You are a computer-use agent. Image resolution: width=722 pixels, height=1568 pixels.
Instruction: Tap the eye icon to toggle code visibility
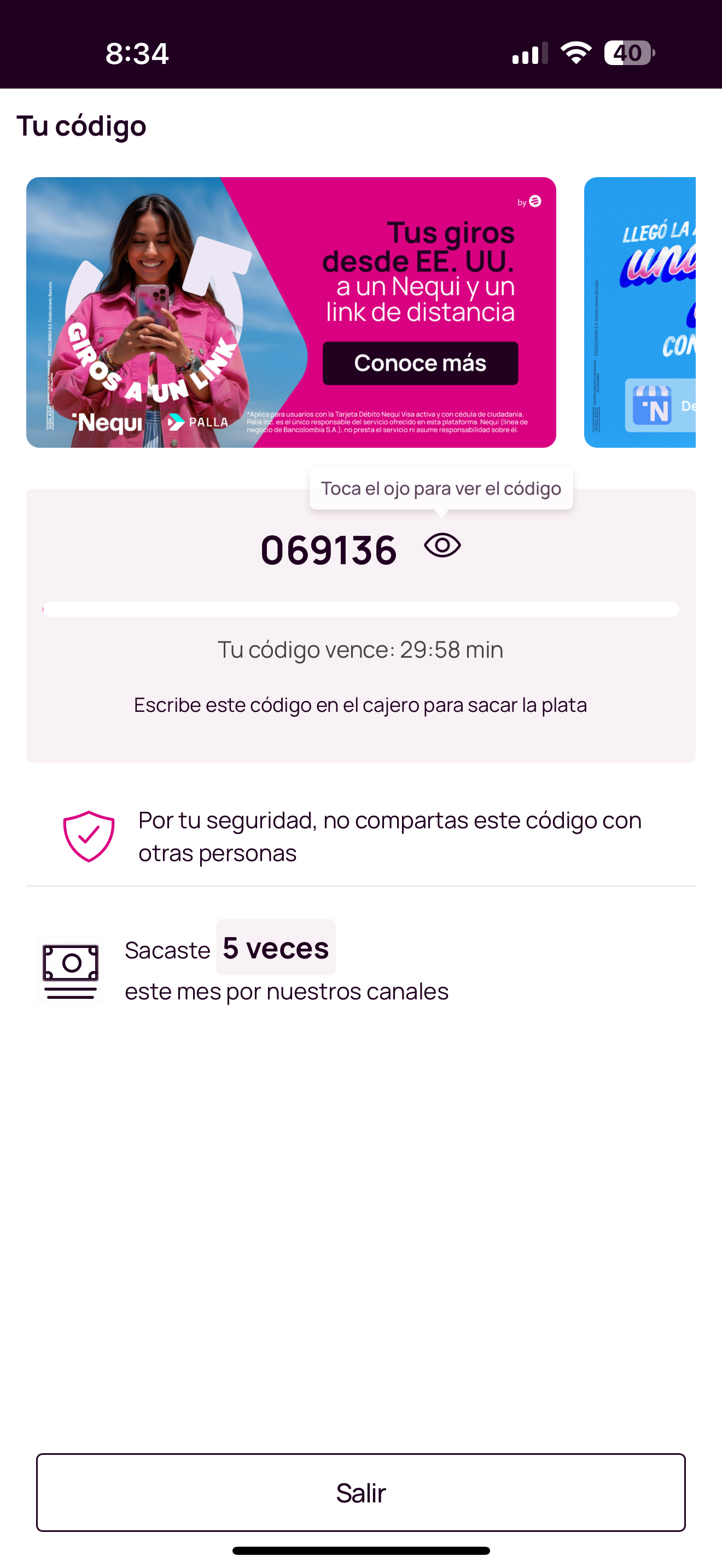click(x=442, y=546)
